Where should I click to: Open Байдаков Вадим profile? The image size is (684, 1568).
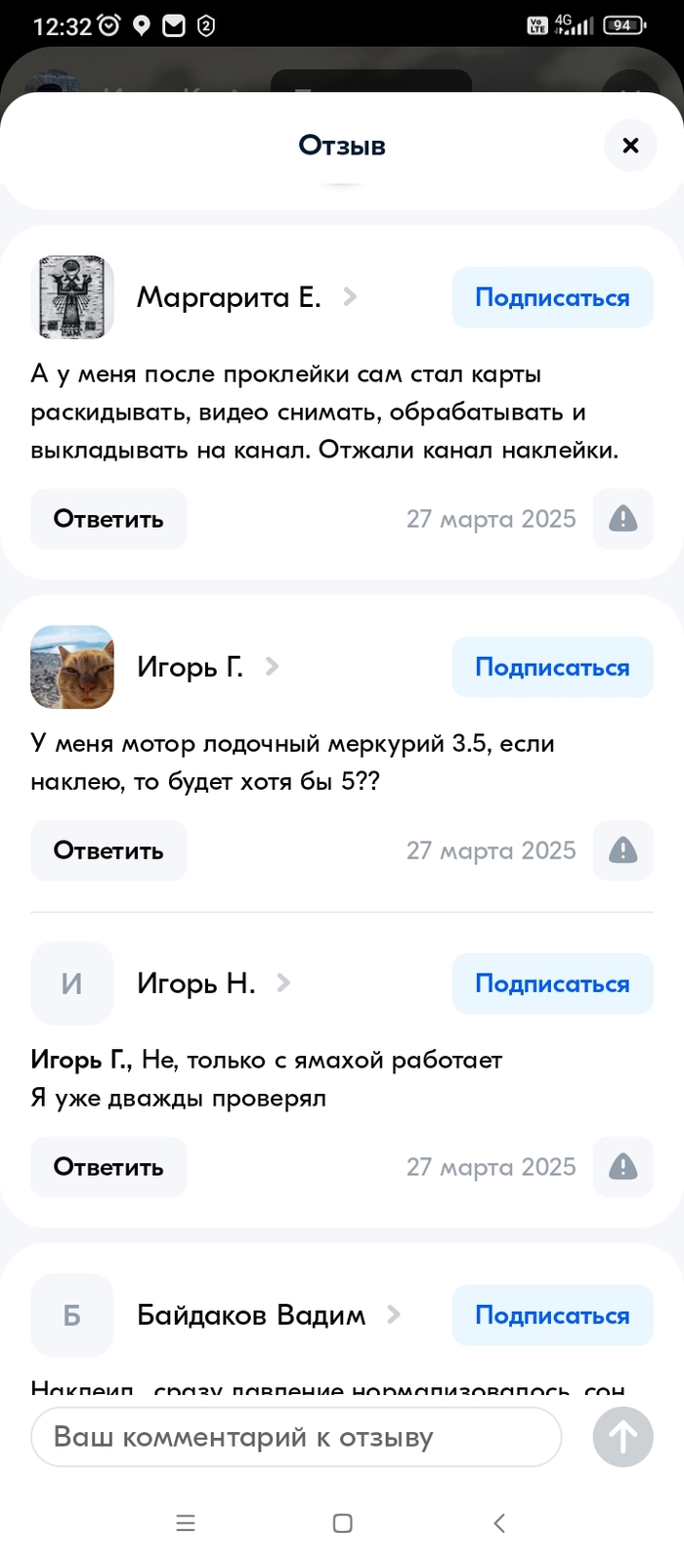pyautogui.click(x=251, y=1315)
